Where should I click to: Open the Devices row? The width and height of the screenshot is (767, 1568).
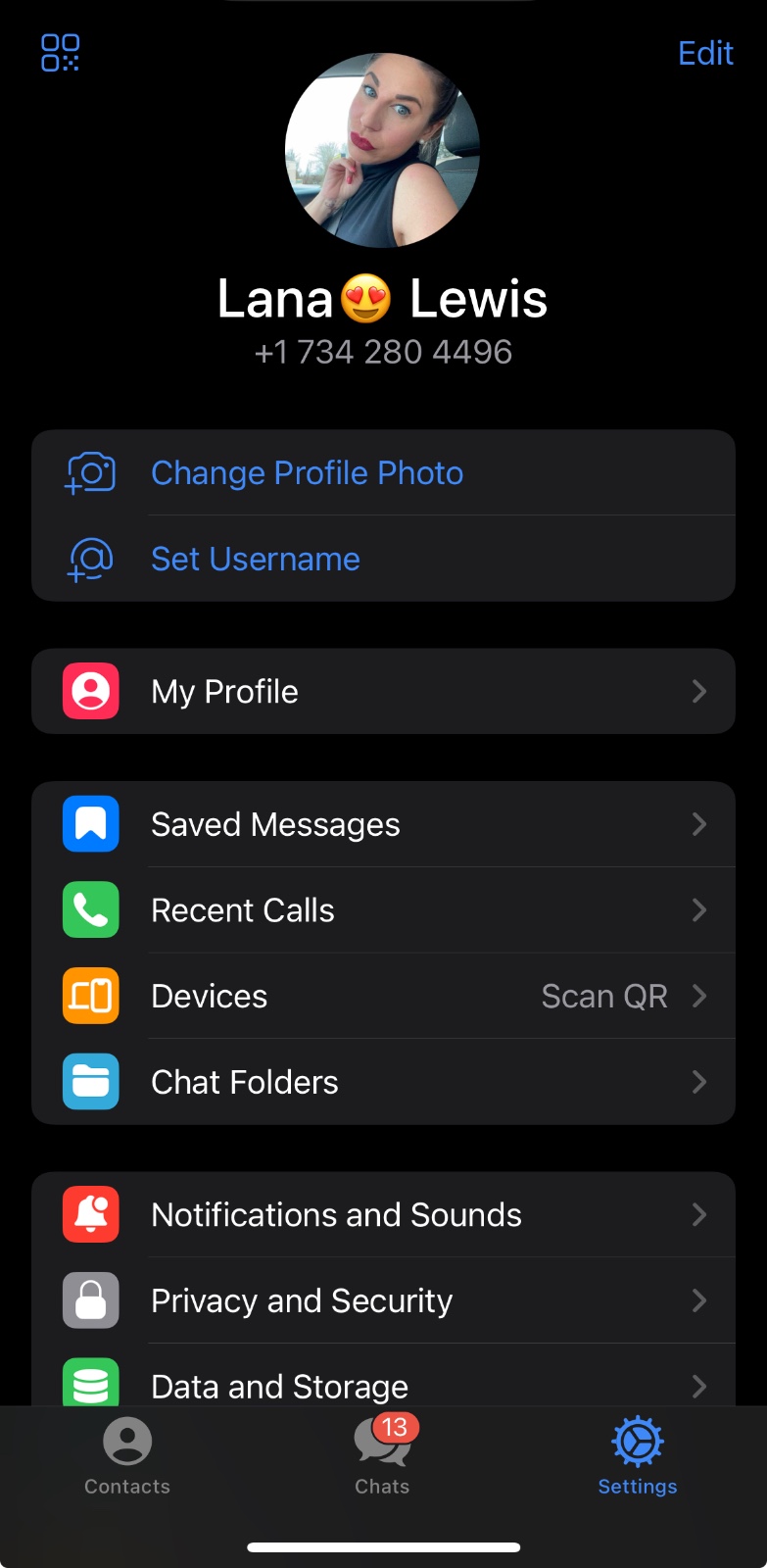382,997
